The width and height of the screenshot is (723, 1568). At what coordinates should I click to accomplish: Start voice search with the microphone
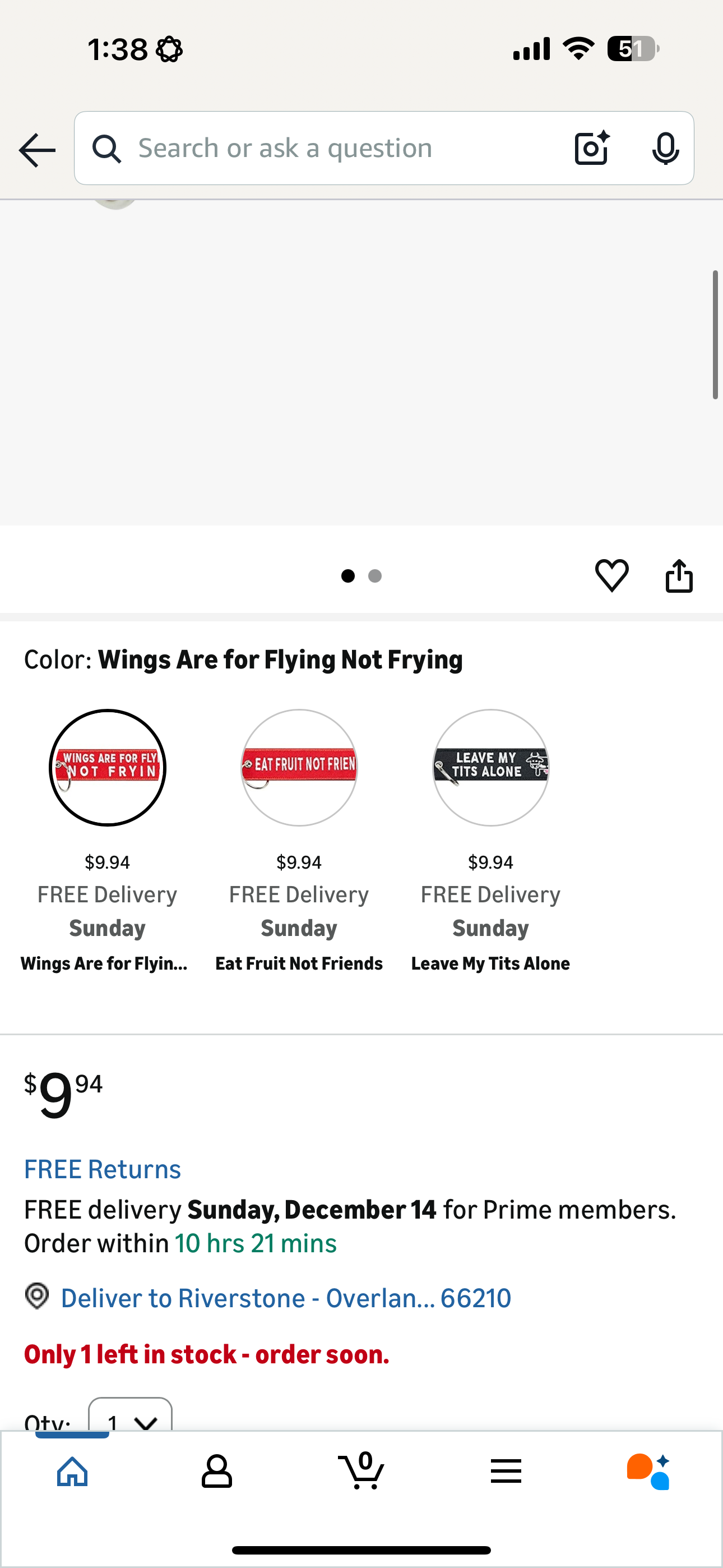click(665, 149)
